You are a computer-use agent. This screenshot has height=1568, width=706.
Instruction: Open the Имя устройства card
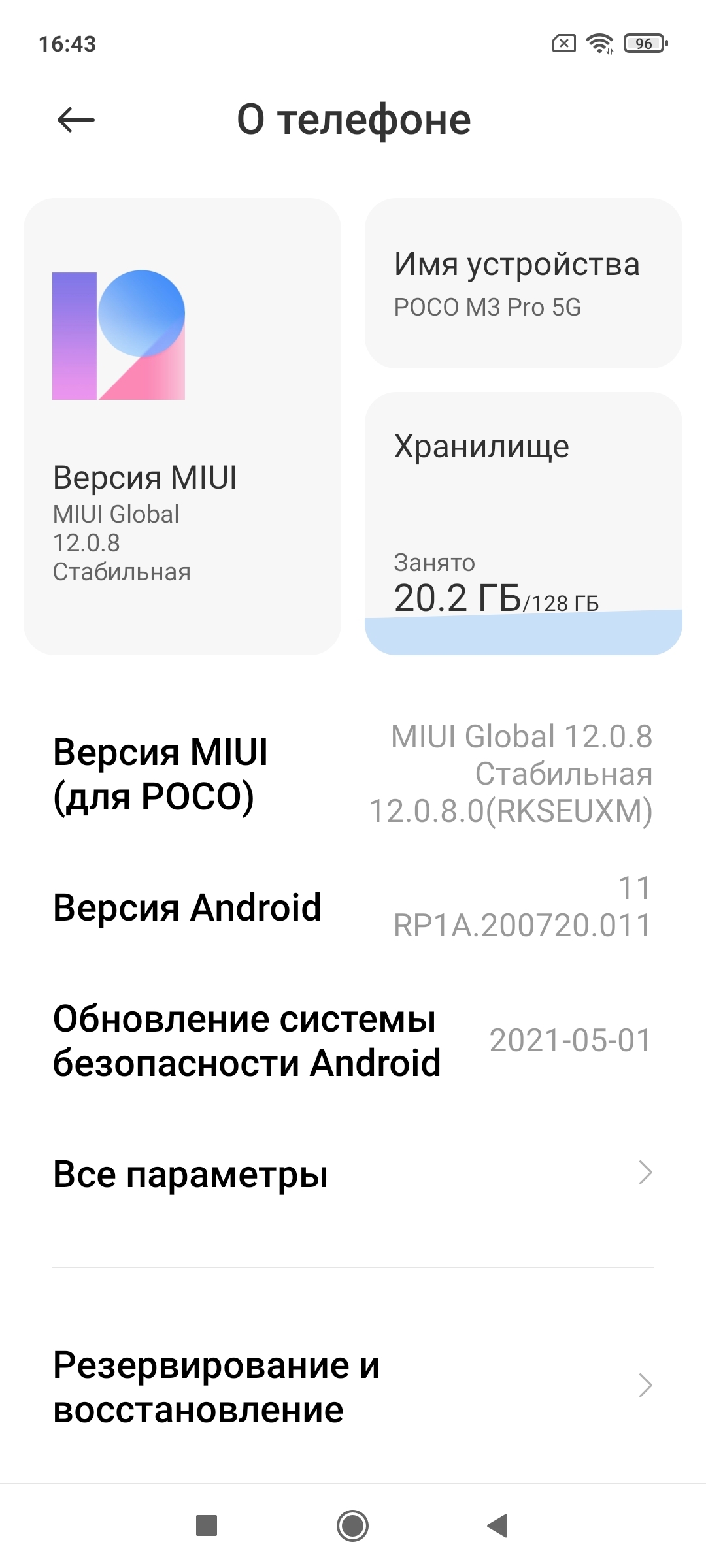[523, 283]
